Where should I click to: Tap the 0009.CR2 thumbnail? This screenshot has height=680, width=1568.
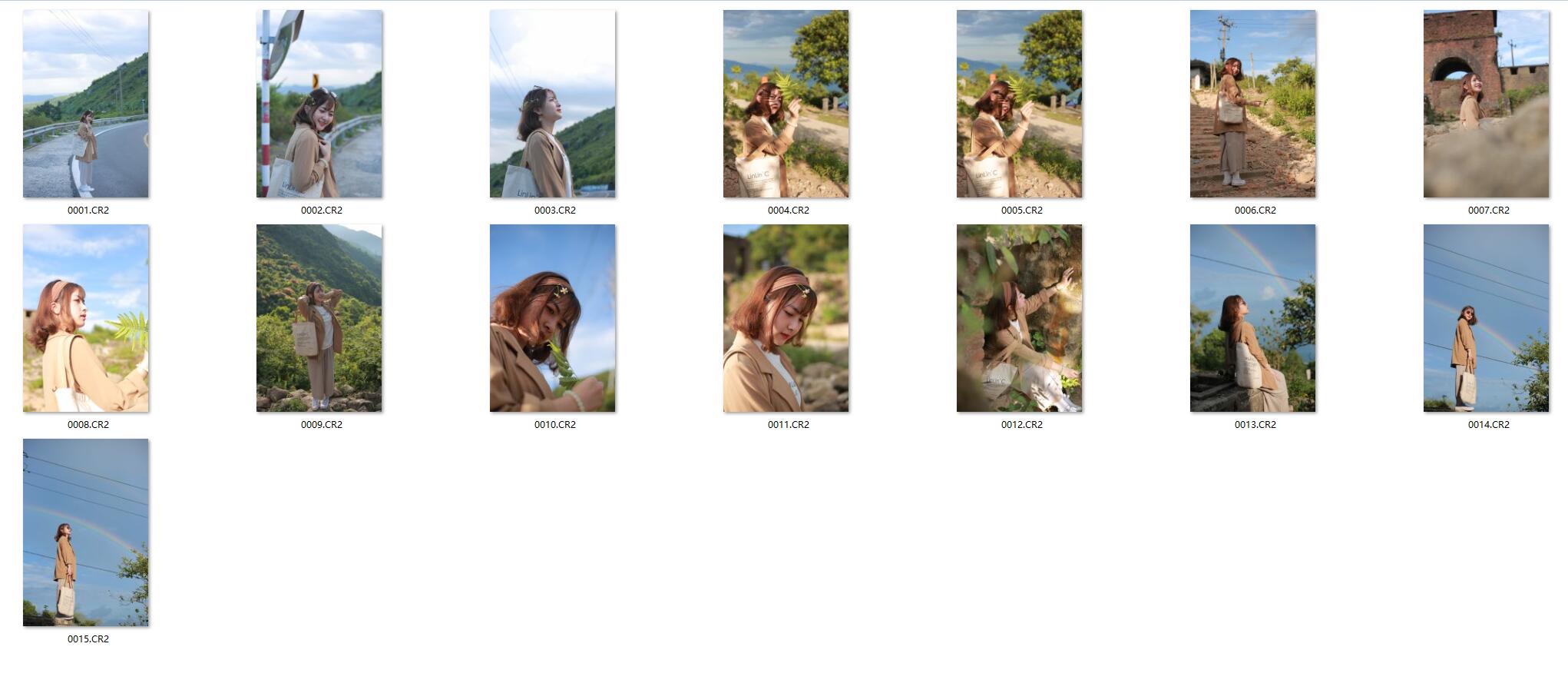click(x=319, y=318)
